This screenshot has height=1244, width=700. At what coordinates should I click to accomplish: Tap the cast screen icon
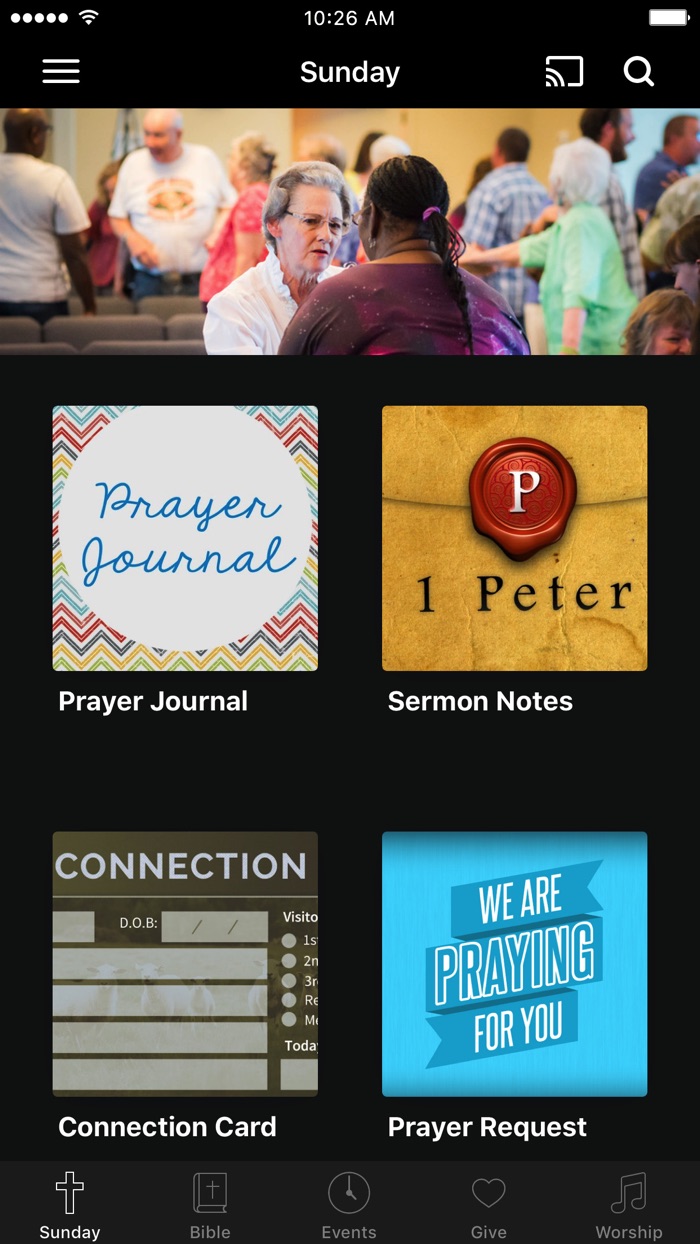tap(564, 72)
